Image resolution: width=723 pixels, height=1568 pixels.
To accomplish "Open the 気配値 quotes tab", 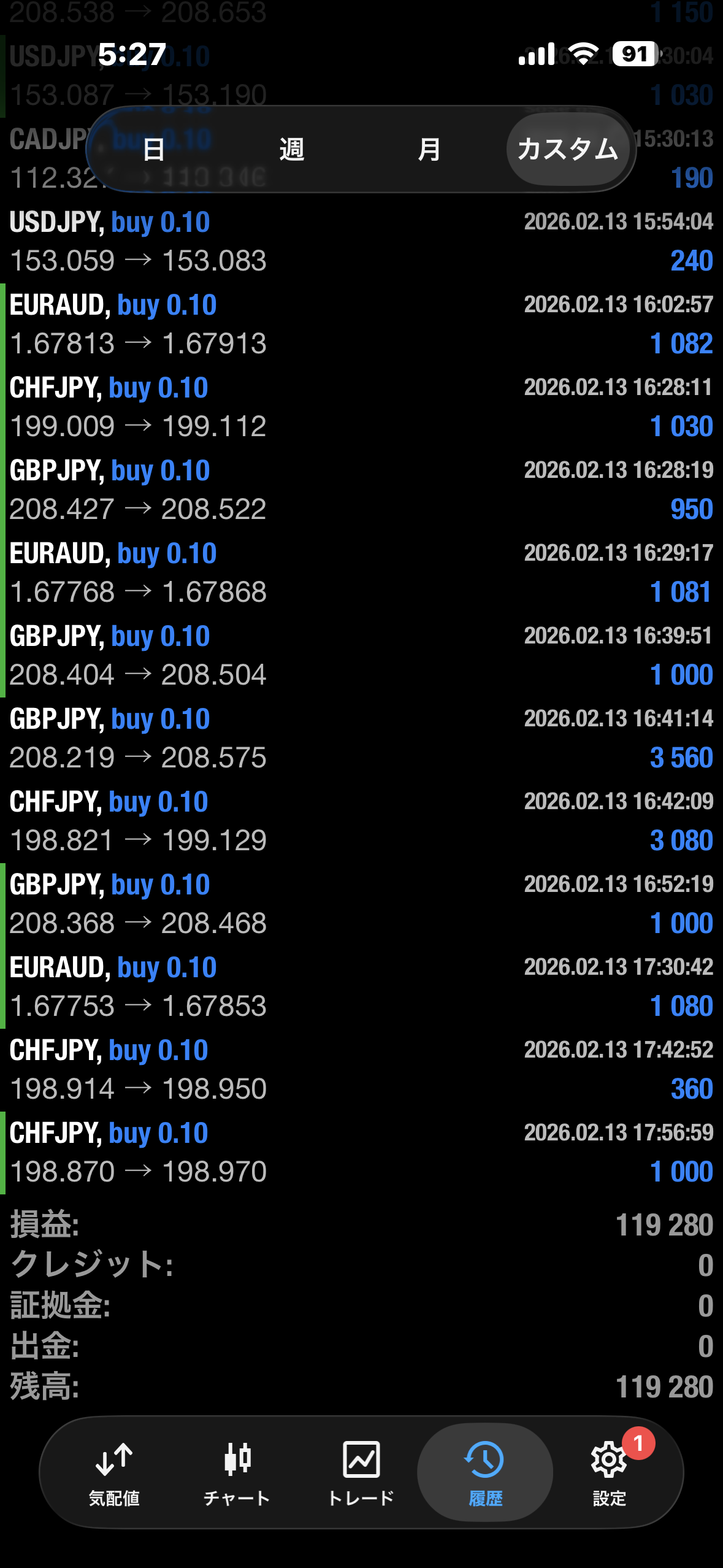I will pos(114,1472).
